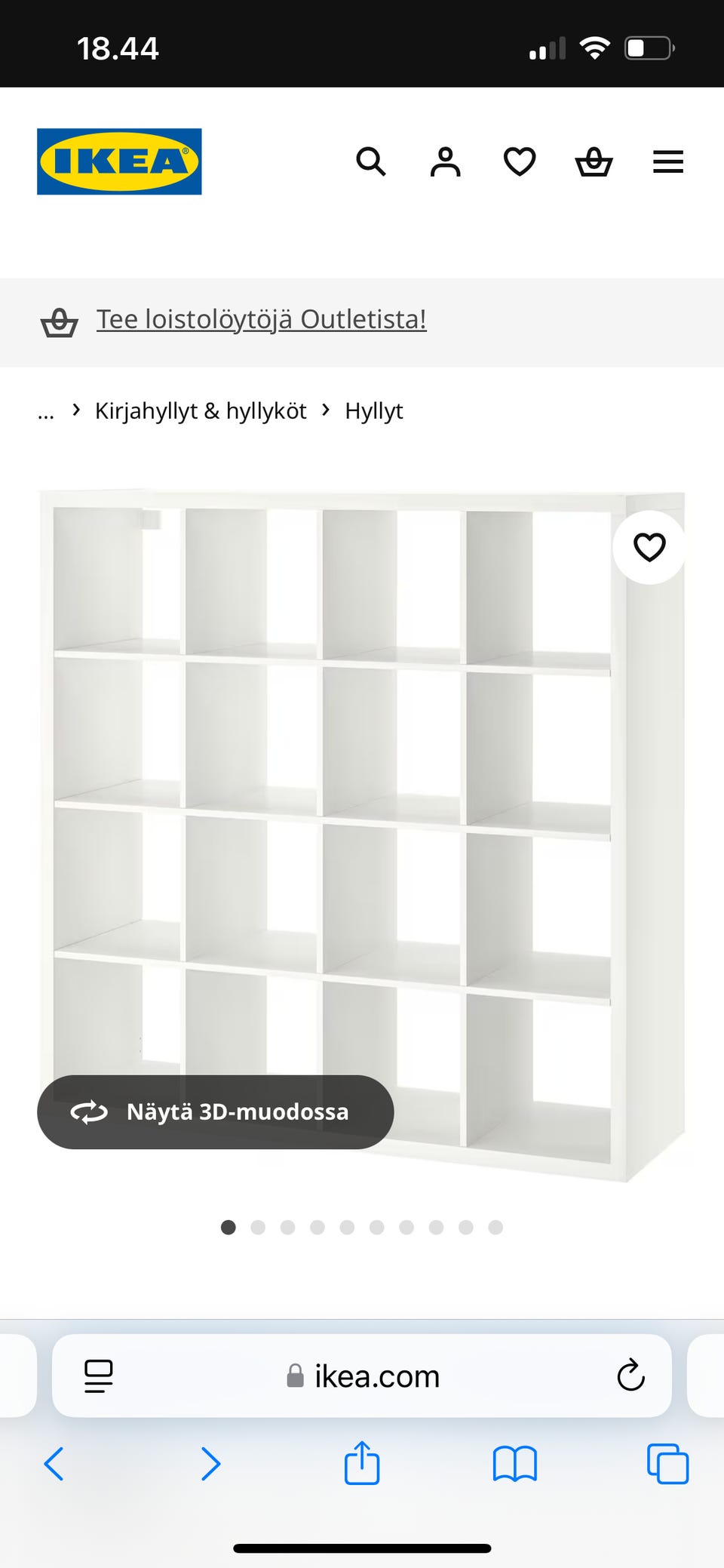Open Kirjahyllyt & hyllyköt breadcrumb
Screen dimensions: 724x1568
tap(201, 410)
